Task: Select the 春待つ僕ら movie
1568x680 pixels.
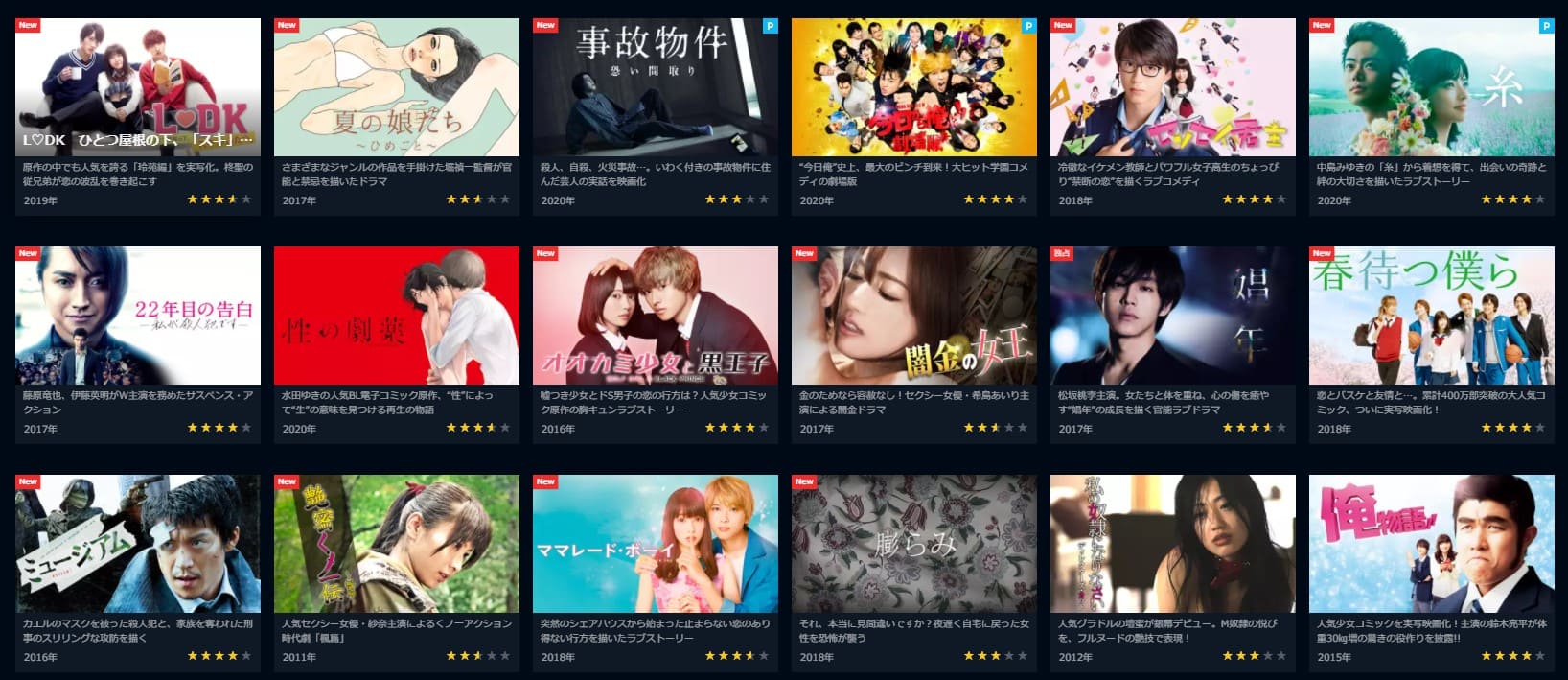Action: click(1431, 316)
